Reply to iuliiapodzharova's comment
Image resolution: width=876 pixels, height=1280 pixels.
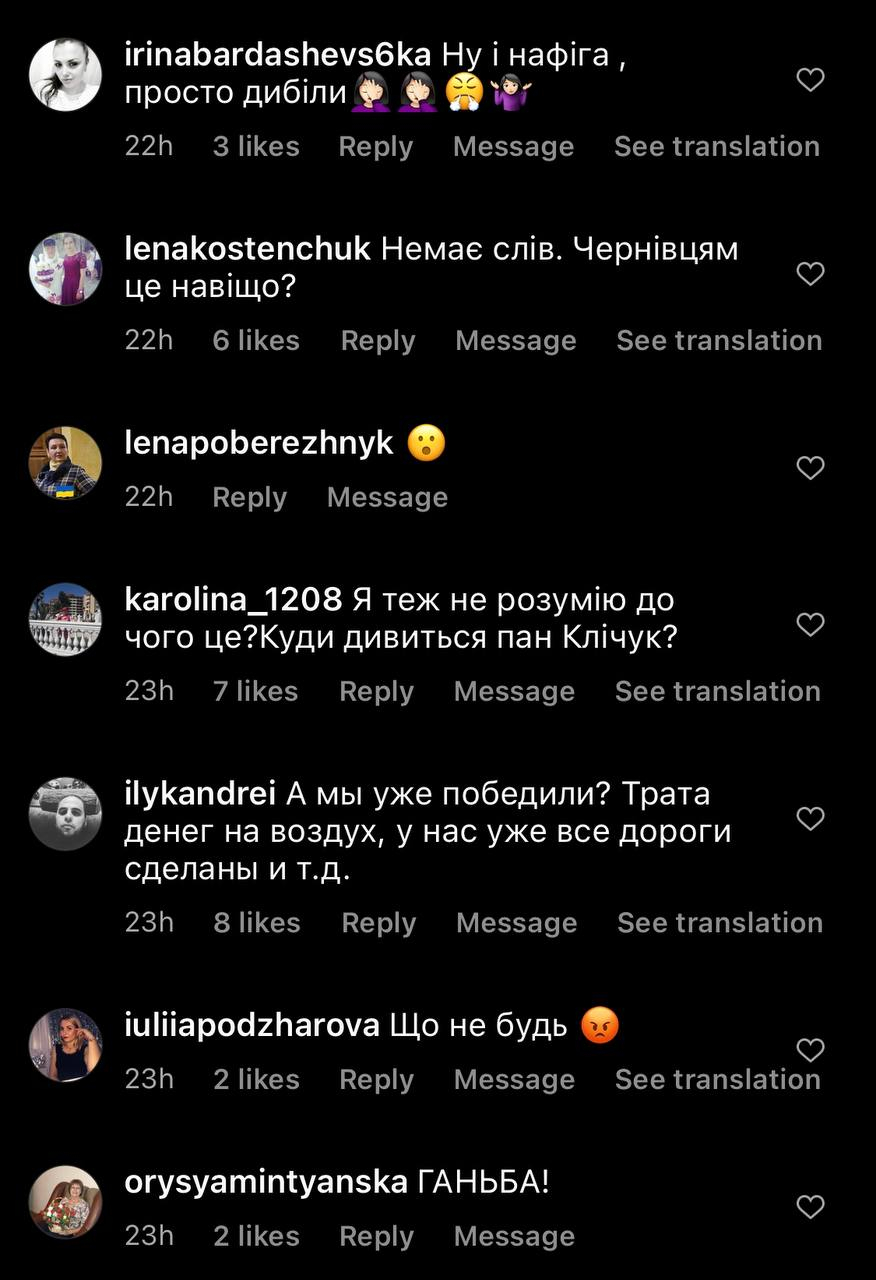pos(376,1079)
